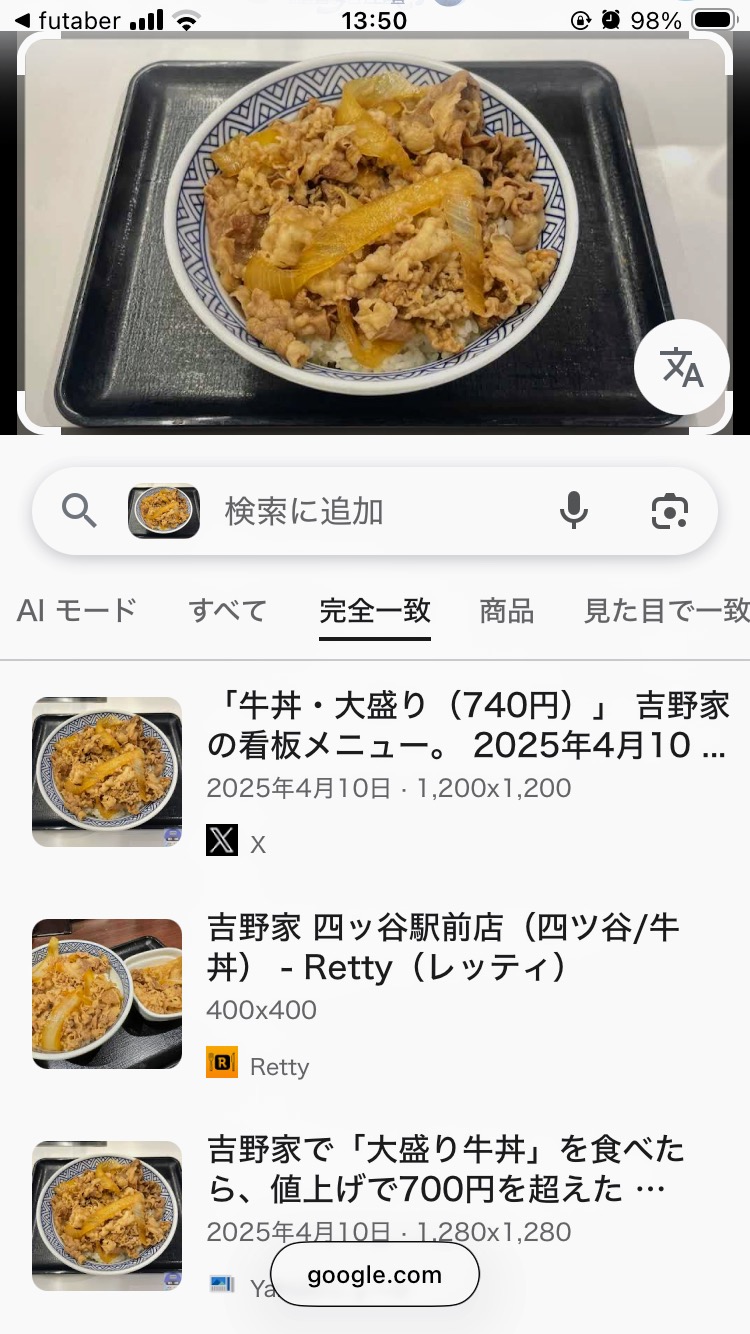750x1334 pixels.
Task: Select the 完全一致 tab
Action: pyautogui.click(x=375, y=610)
